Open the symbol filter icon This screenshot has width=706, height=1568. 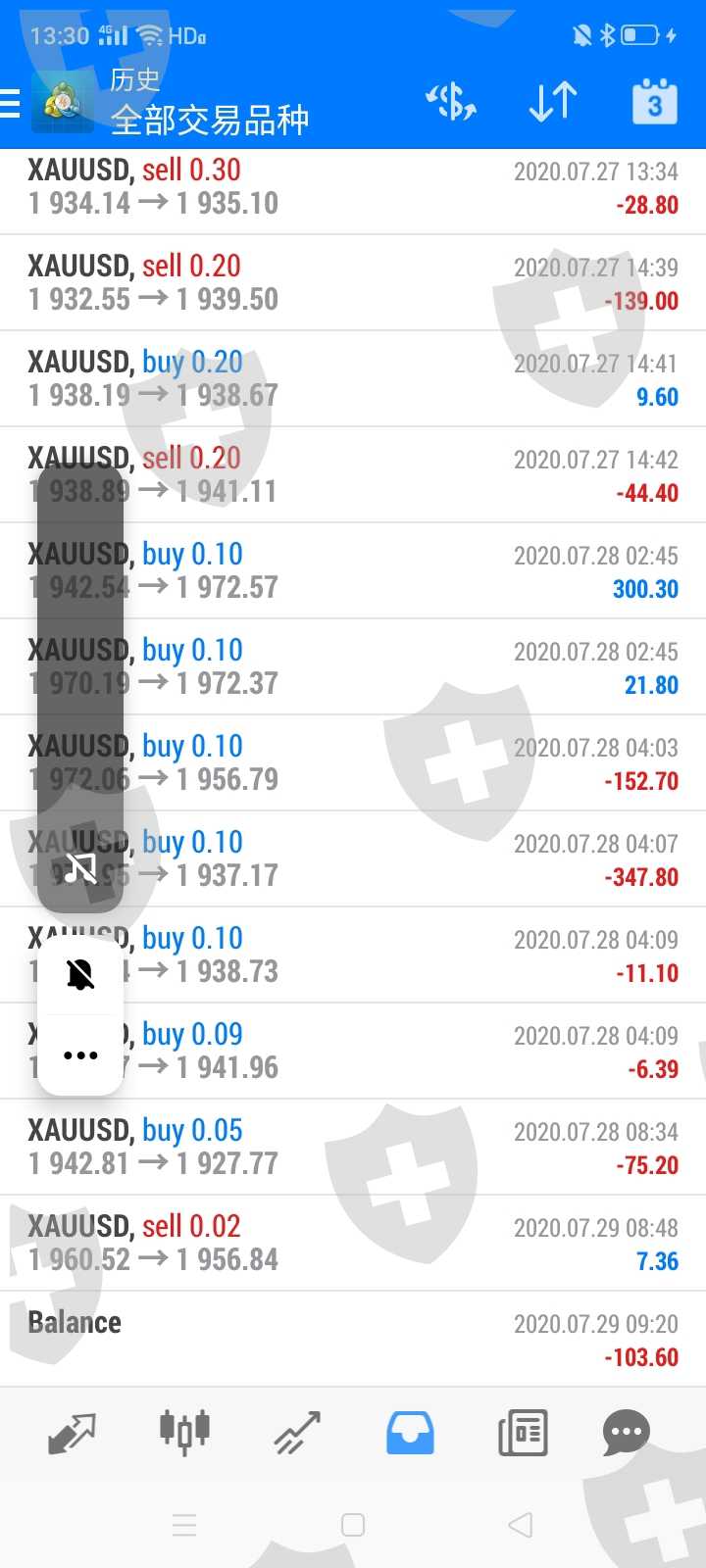(x=450, y=102)
